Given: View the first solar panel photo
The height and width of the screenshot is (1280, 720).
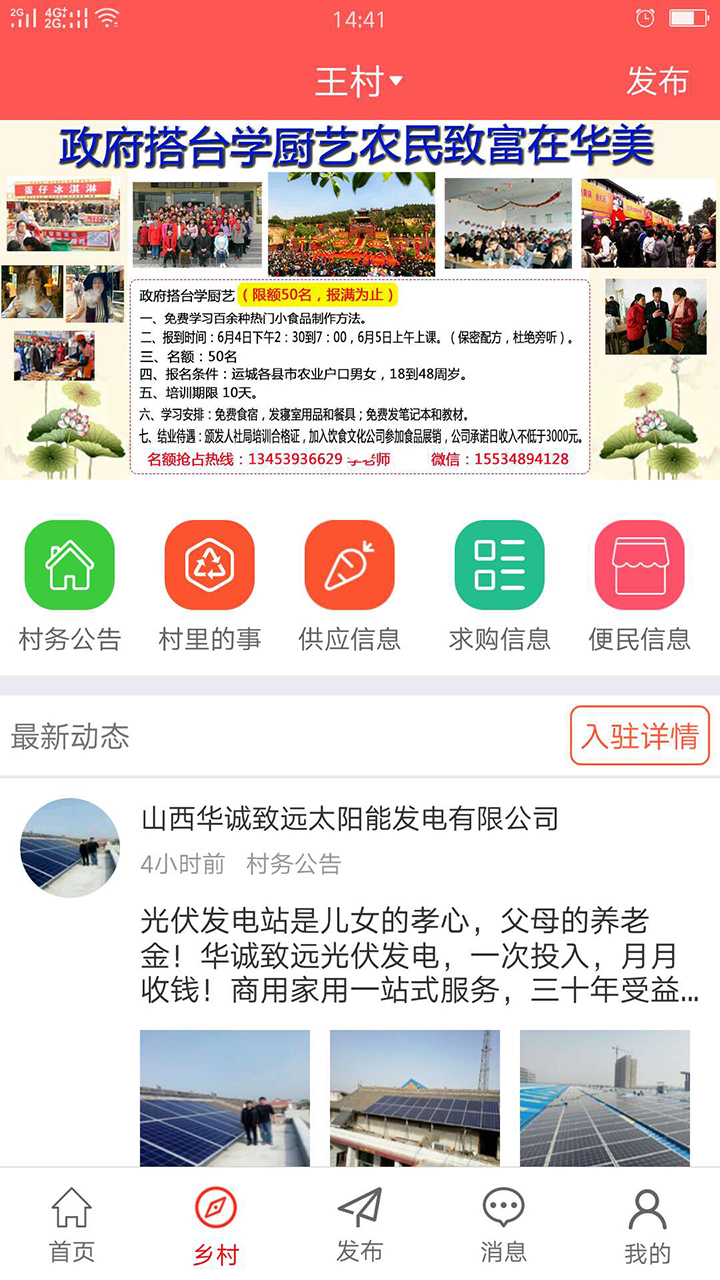Looking at the screenshot, I should (x=225, y=1098).
